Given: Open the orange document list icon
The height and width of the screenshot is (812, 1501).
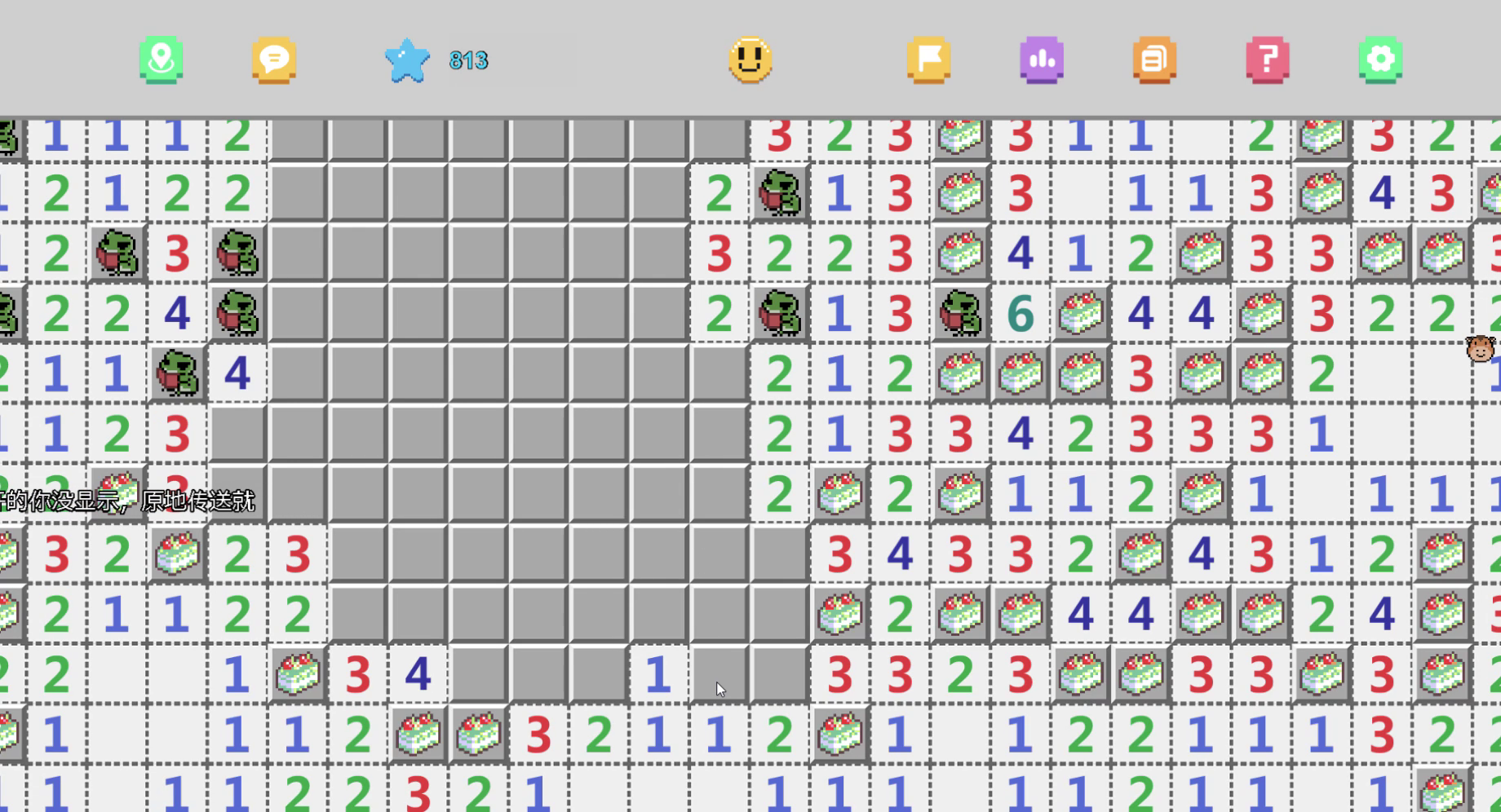Looking at the screenshot, I should pos(1154,60).
